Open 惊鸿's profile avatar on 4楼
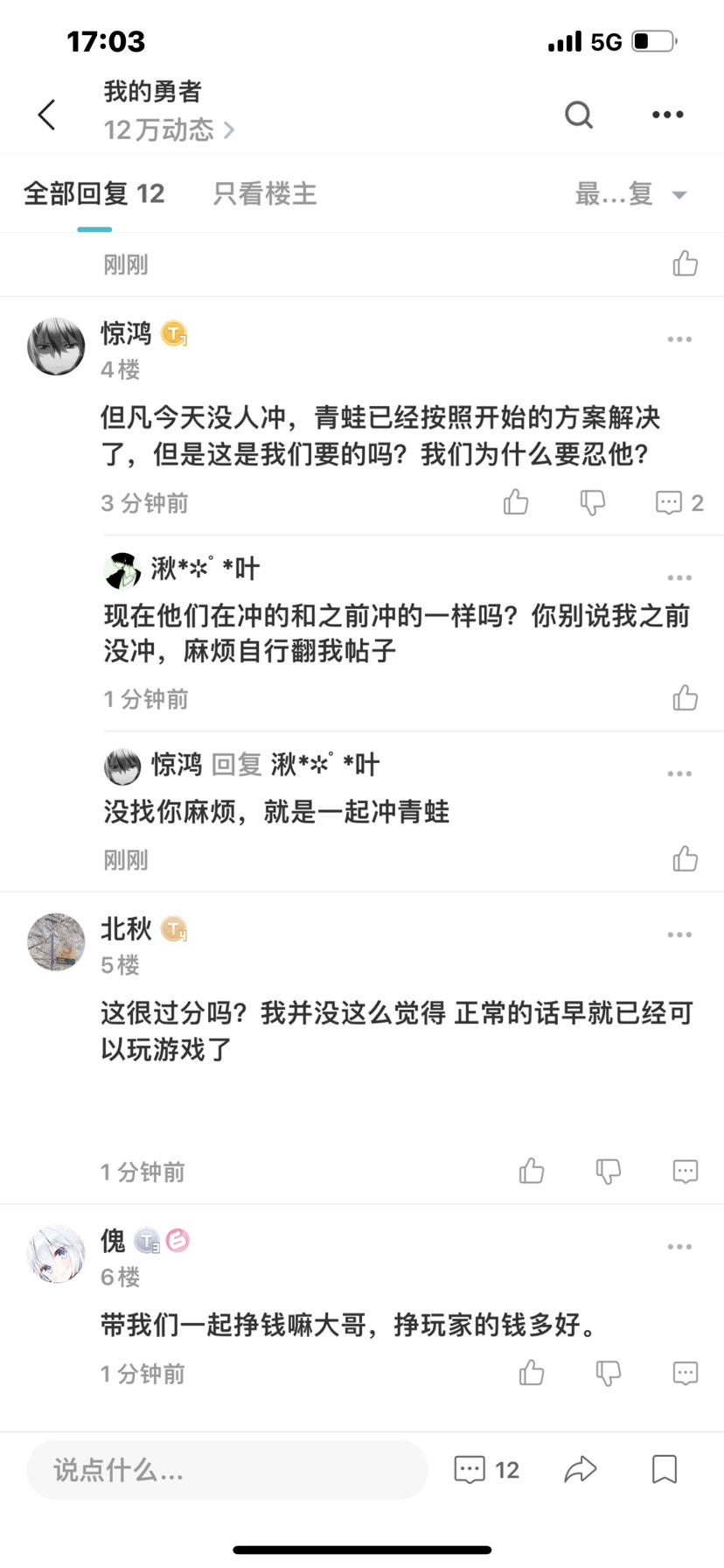 [x=56, y=346]
